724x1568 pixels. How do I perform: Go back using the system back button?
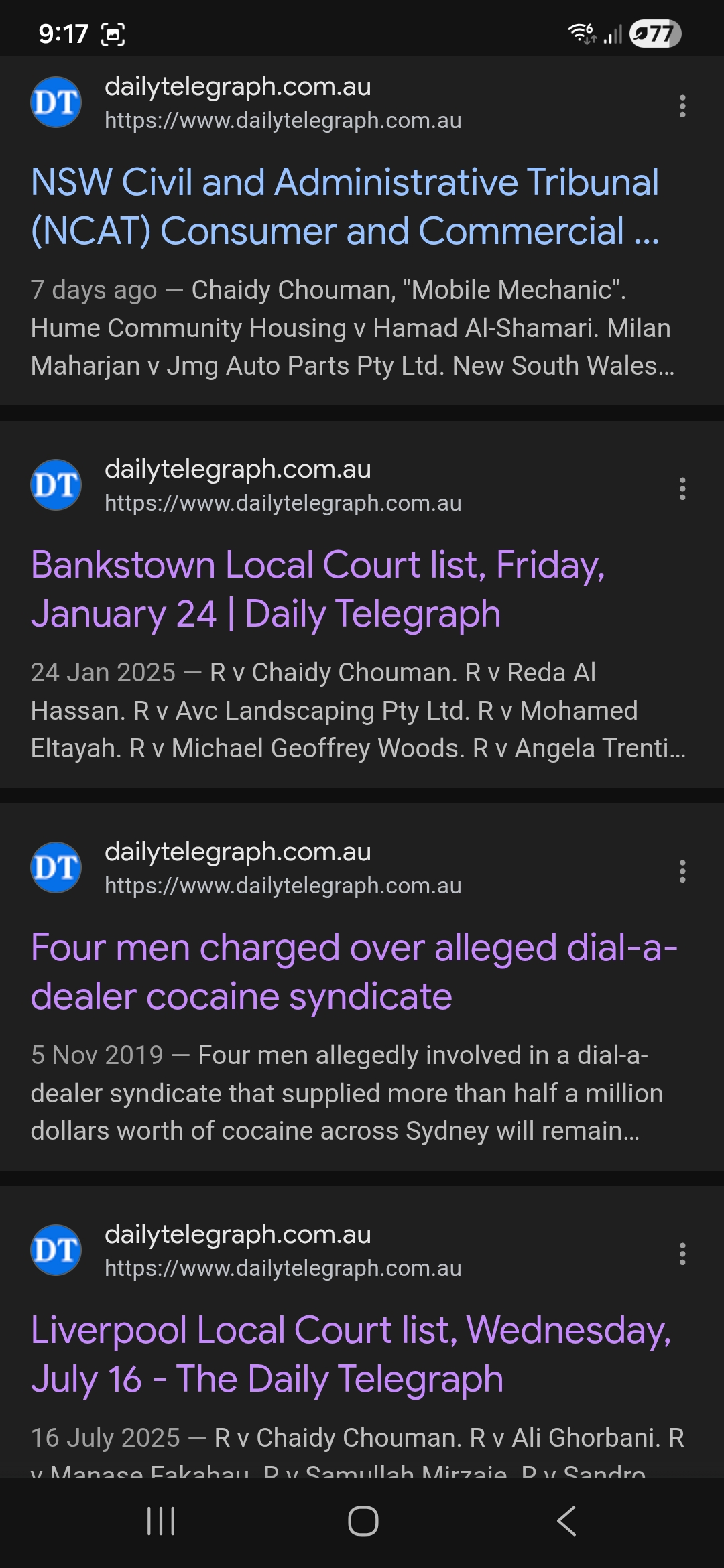pos(566,1521)
